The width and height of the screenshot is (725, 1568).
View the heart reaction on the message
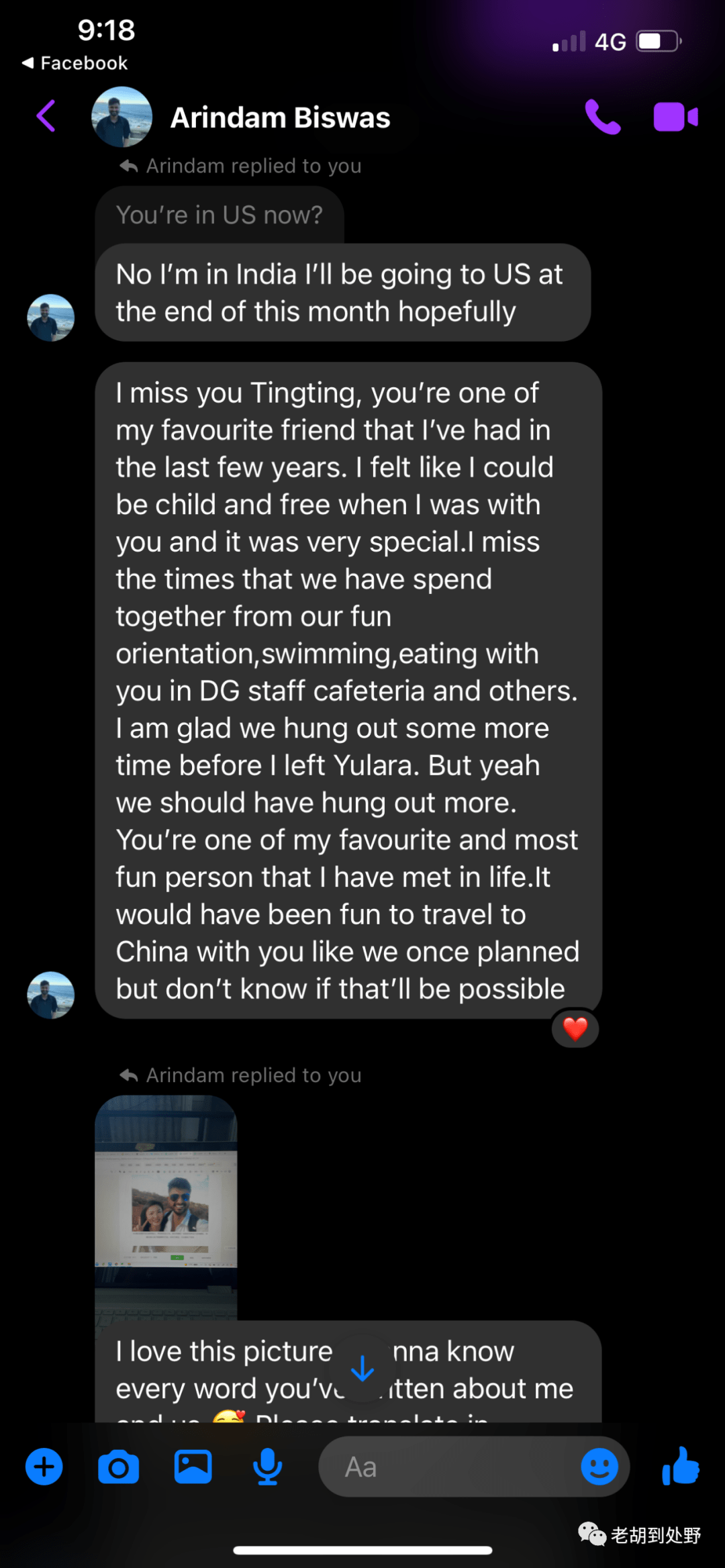(575, 1028)
